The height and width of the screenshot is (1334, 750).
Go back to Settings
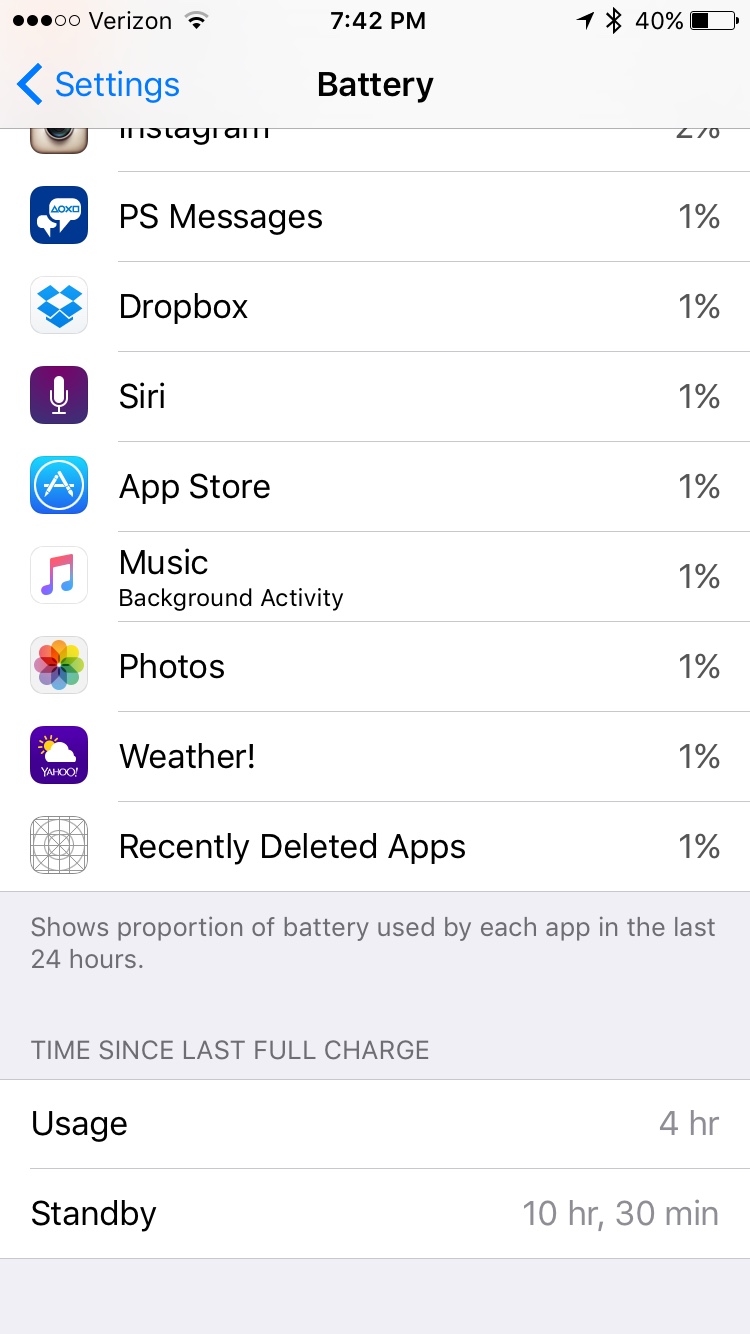98,85
